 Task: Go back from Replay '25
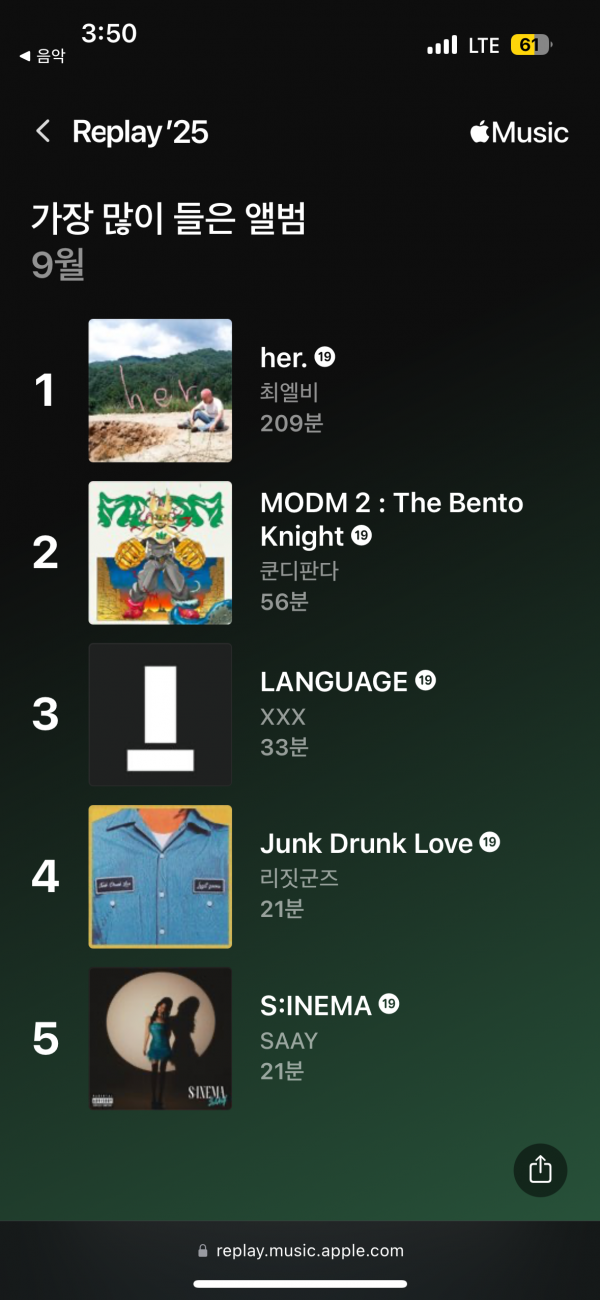pos(43,132)
